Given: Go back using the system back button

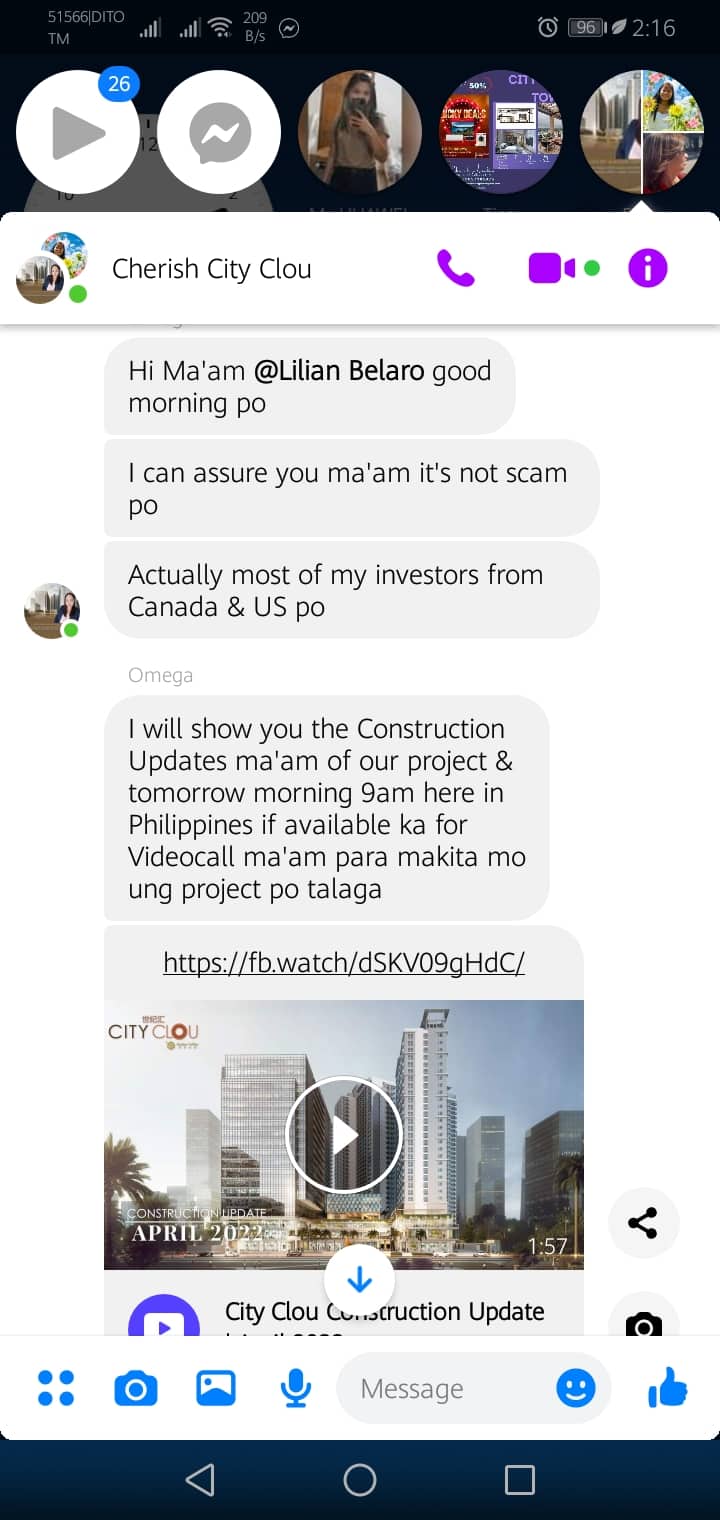Looking at the screenshot, I should [x=200, y=1480].
